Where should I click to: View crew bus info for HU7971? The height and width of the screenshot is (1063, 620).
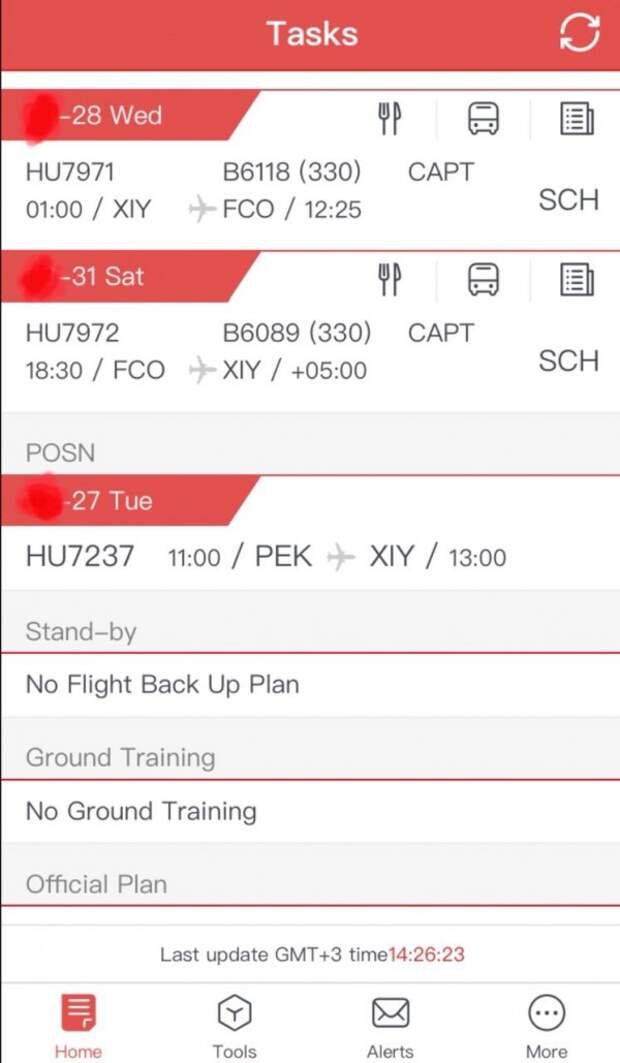[x=483, y=118]
